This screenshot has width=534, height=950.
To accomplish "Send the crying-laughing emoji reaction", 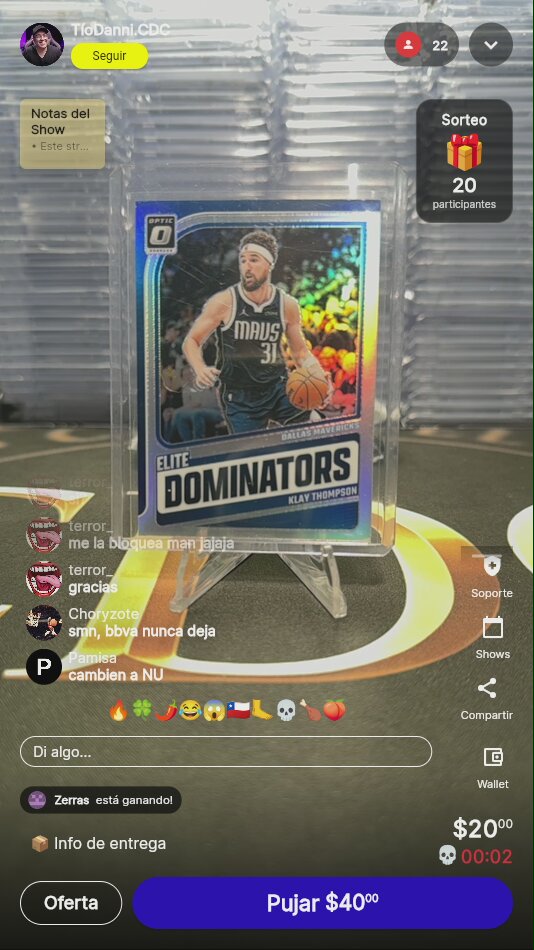I will pyautogui.click(x=190, y=710).
